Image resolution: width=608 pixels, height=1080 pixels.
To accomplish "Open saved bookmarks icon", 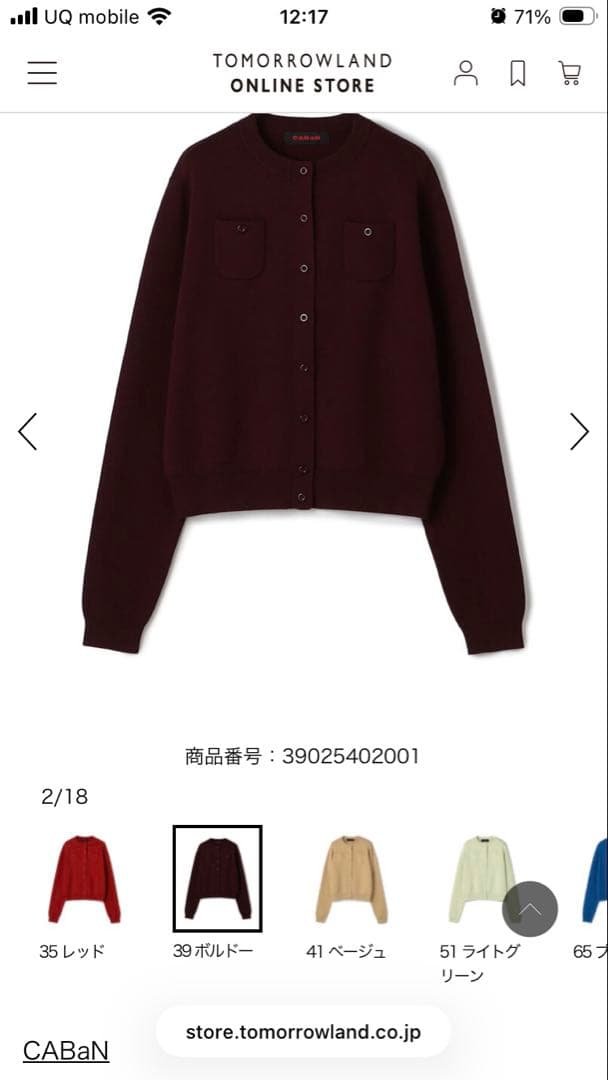I will [518, 73].
